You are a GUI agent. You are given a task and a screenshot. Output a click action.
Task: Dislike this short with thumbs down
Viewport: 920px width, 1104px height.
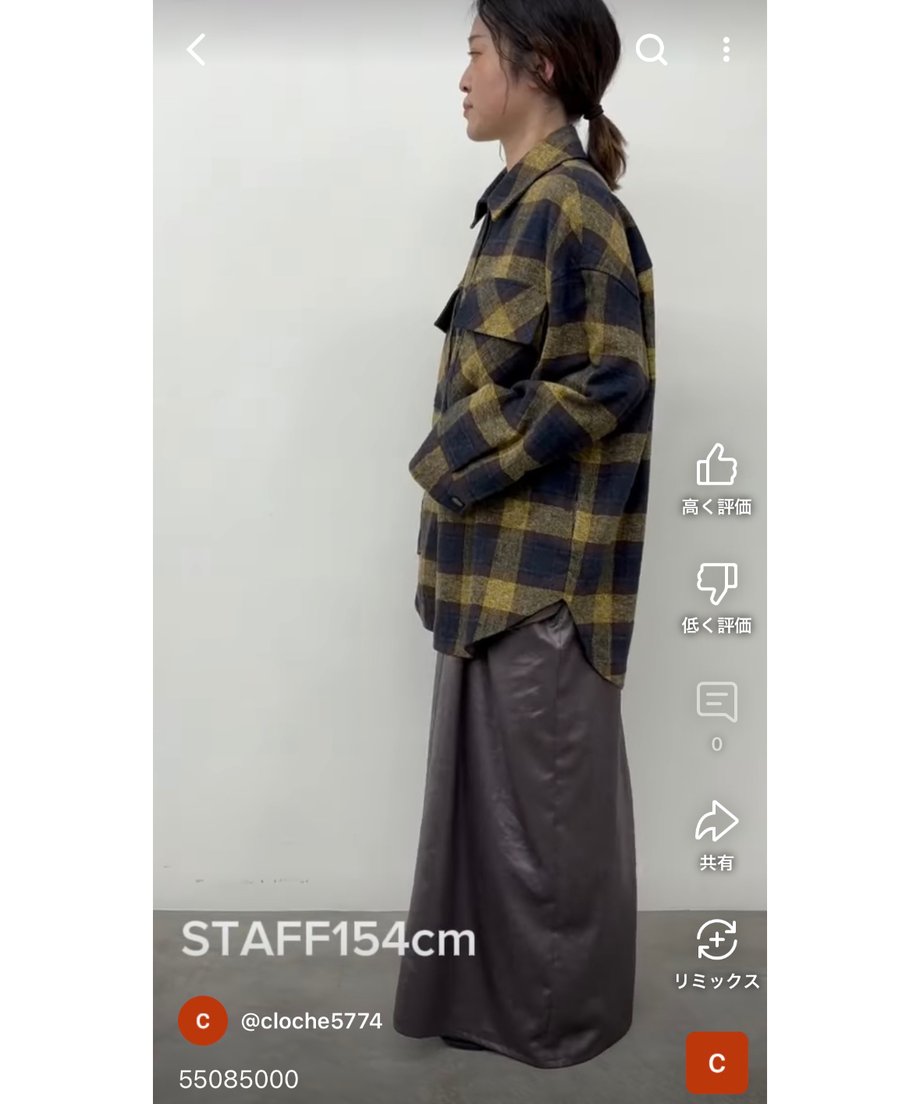pos(716,584)
